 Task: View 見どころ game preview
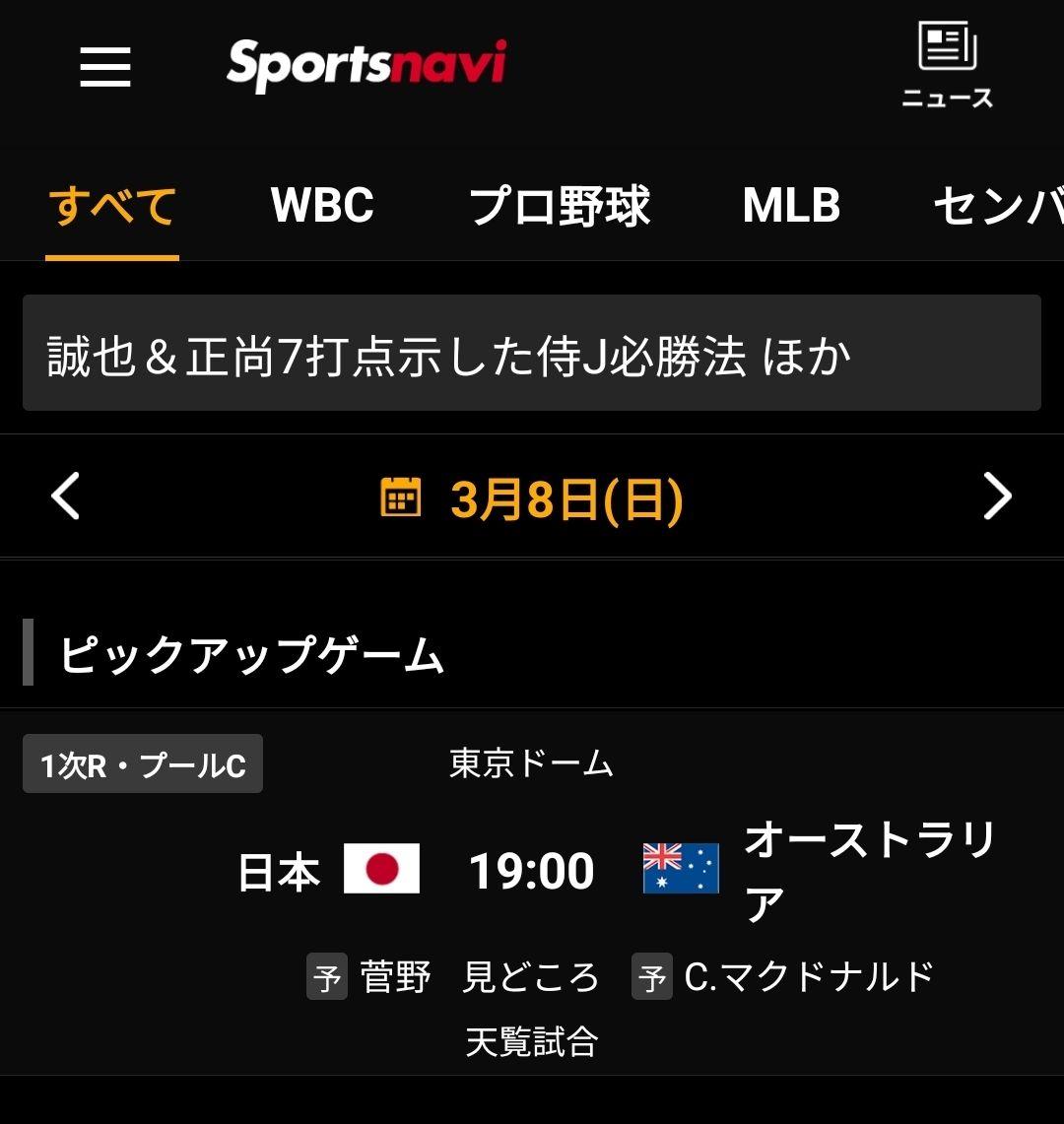[531, 977]
